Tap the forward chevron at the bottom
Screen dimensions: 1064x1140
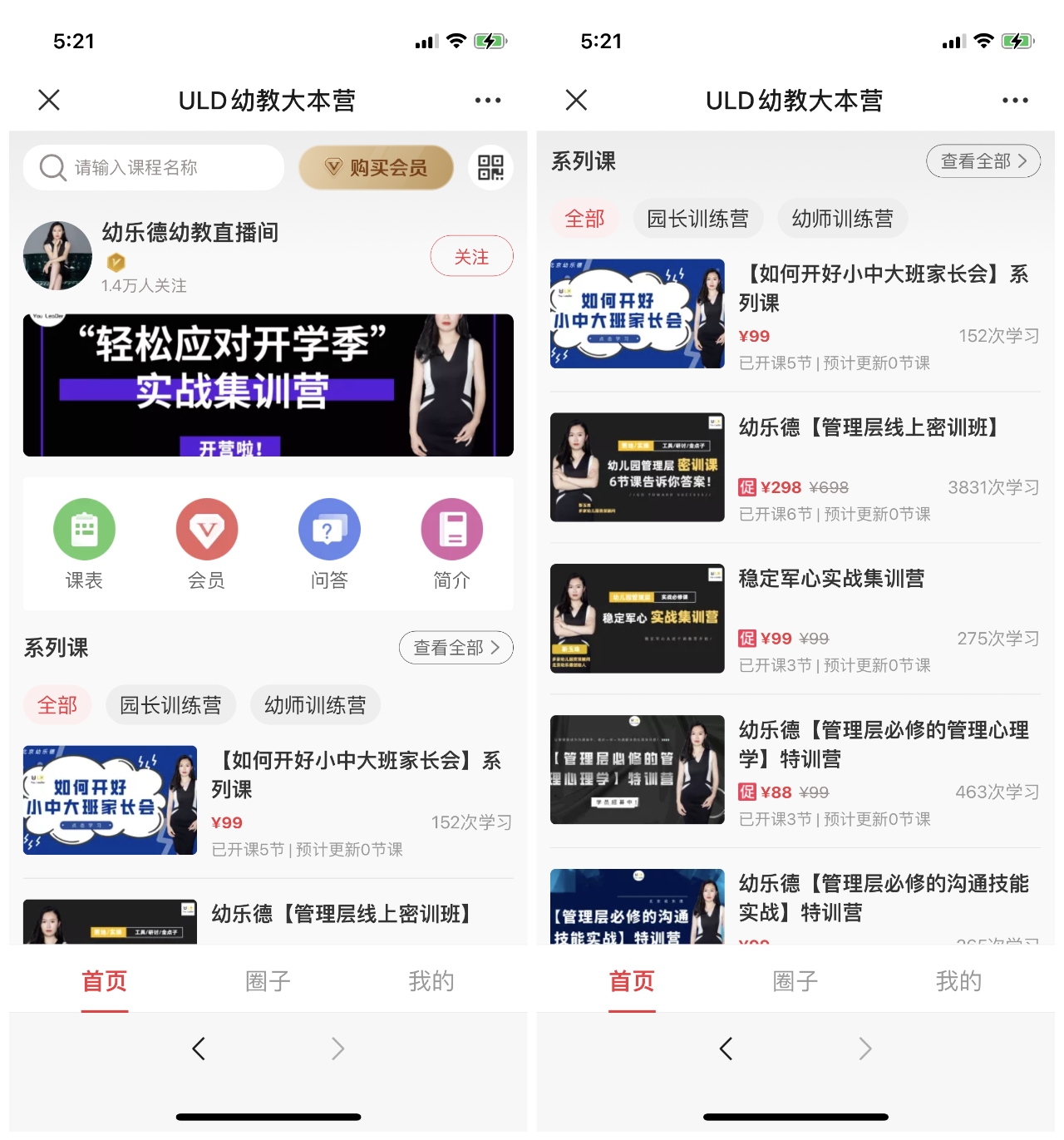pyautogui.click(x=337, y=1049)
